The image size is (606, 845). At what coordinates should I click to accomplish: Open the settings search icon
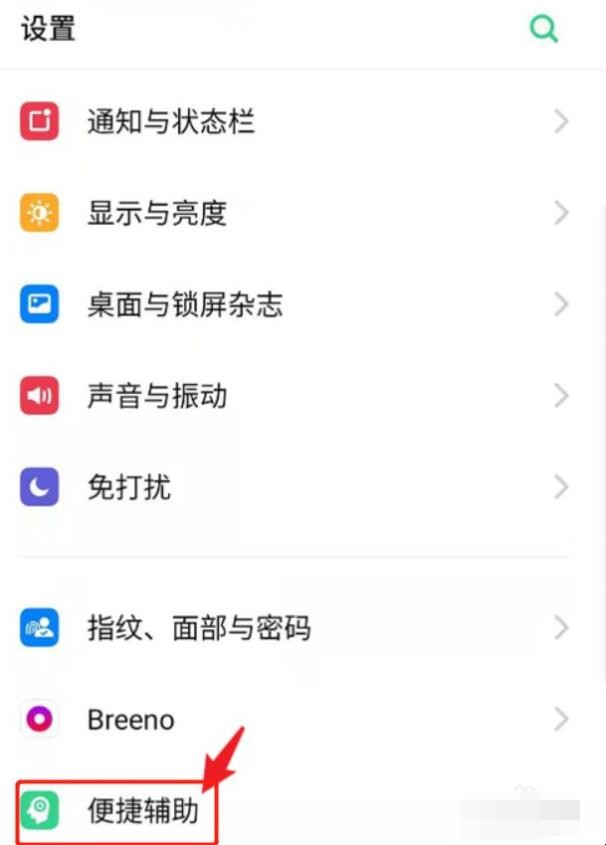(543, 28)
